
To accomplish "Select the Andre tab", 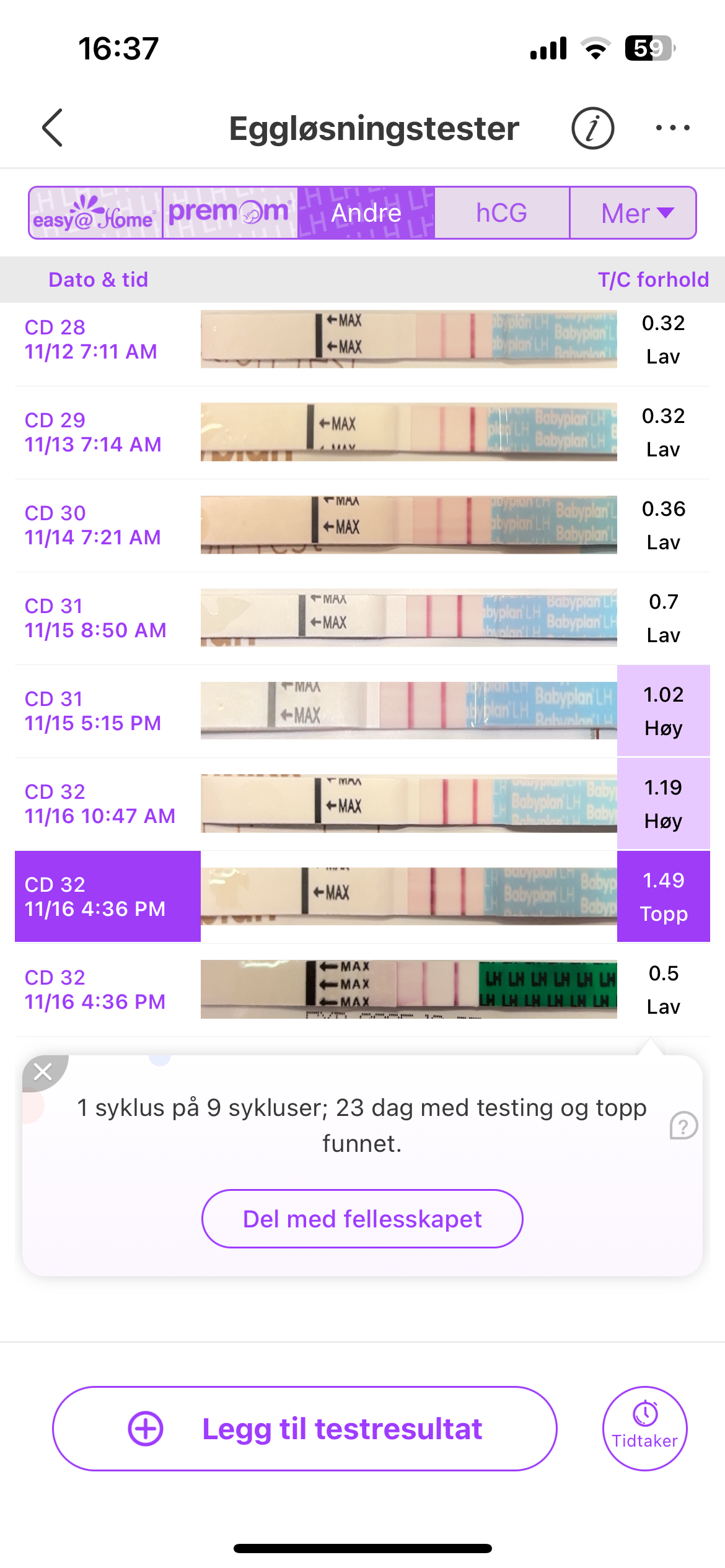I will [x=366, y=213].
